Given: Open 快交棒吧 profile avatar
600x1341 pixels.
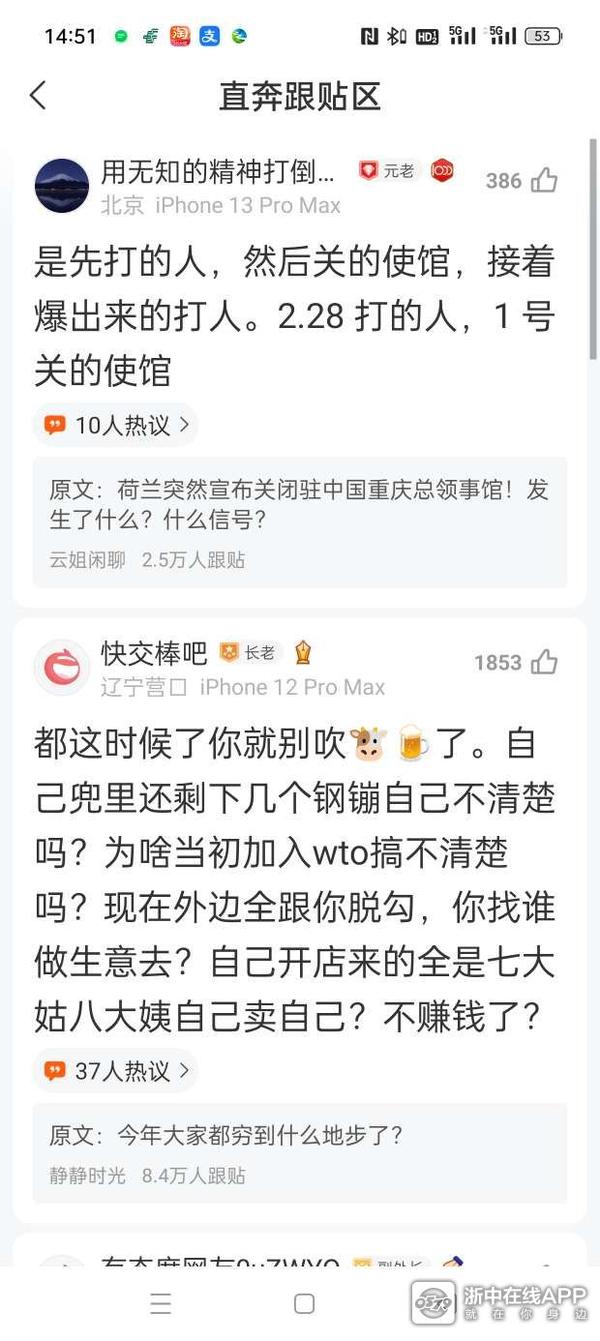Looking at the screenshot, I should click(62, 667).
